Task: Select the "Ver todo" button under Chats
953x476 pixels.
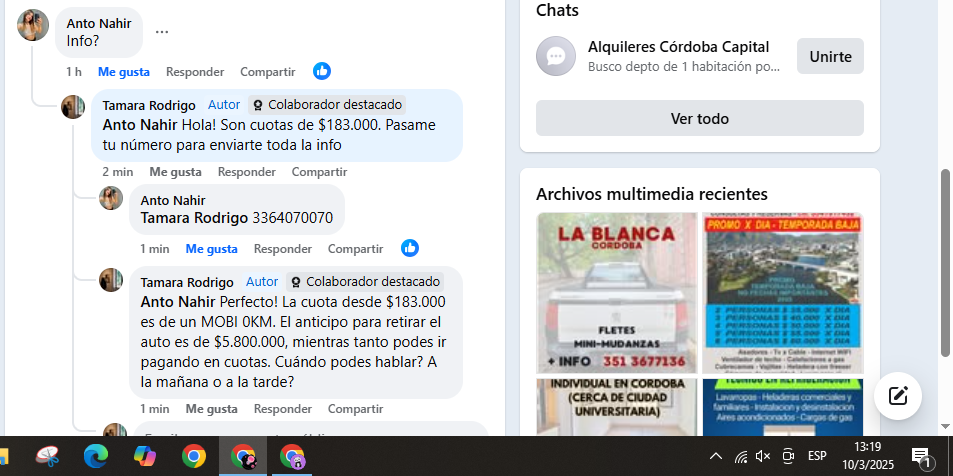Action: pyautogui.click(x=699, y=118)
